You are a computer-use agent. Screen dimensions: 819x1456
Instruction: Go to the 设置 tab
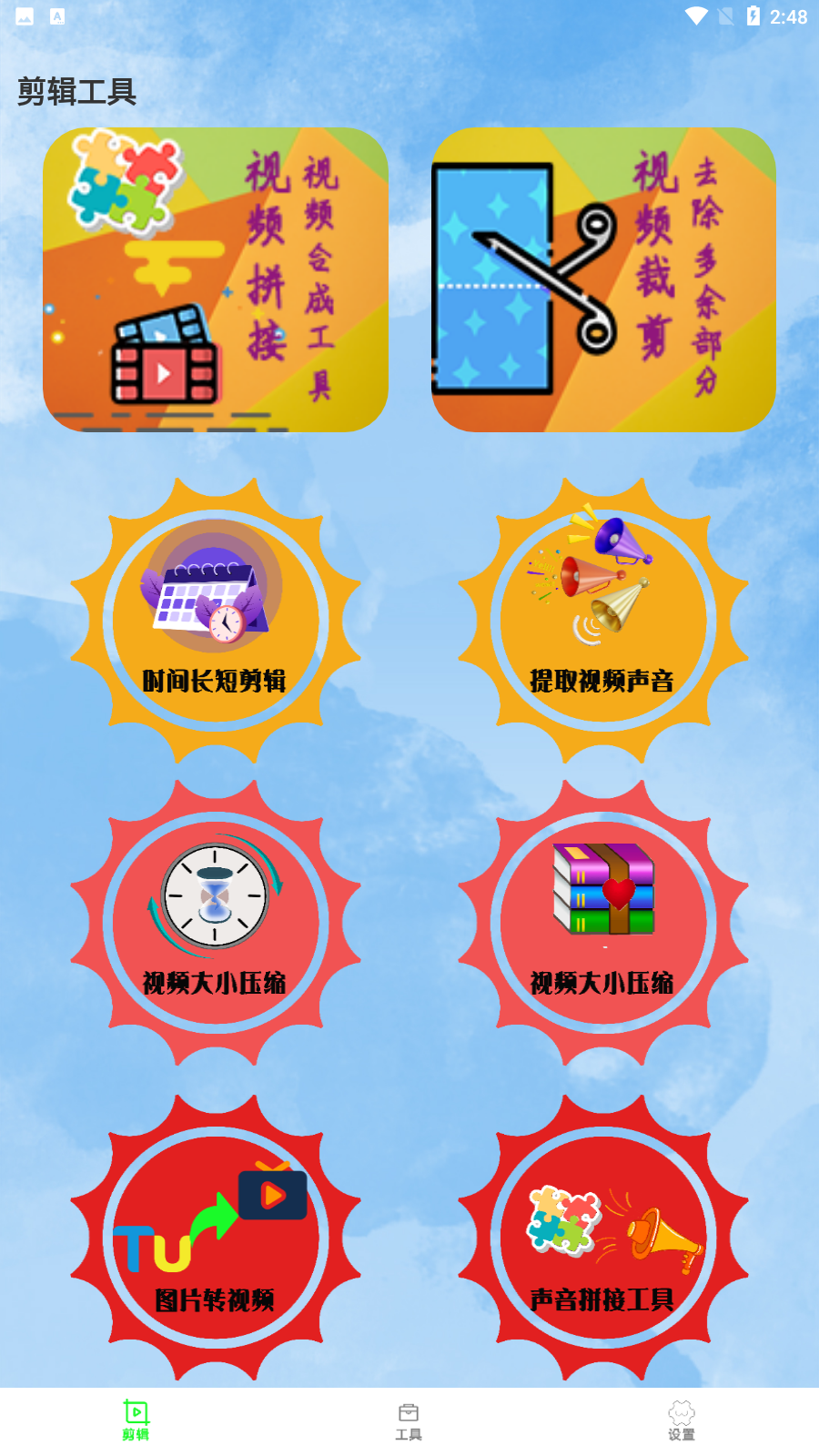(682, 1420)
